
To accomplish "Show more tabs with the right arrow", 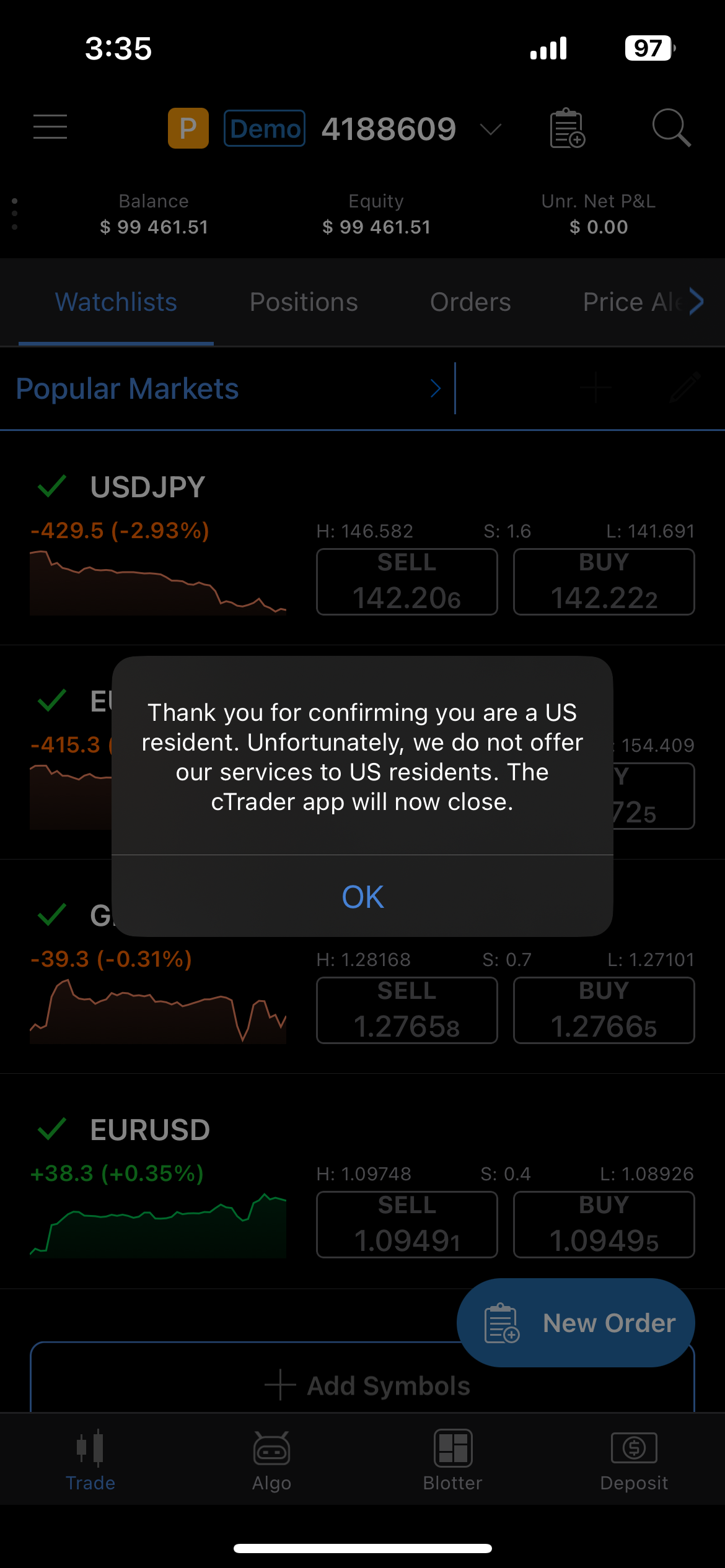I will click(697, 302).
